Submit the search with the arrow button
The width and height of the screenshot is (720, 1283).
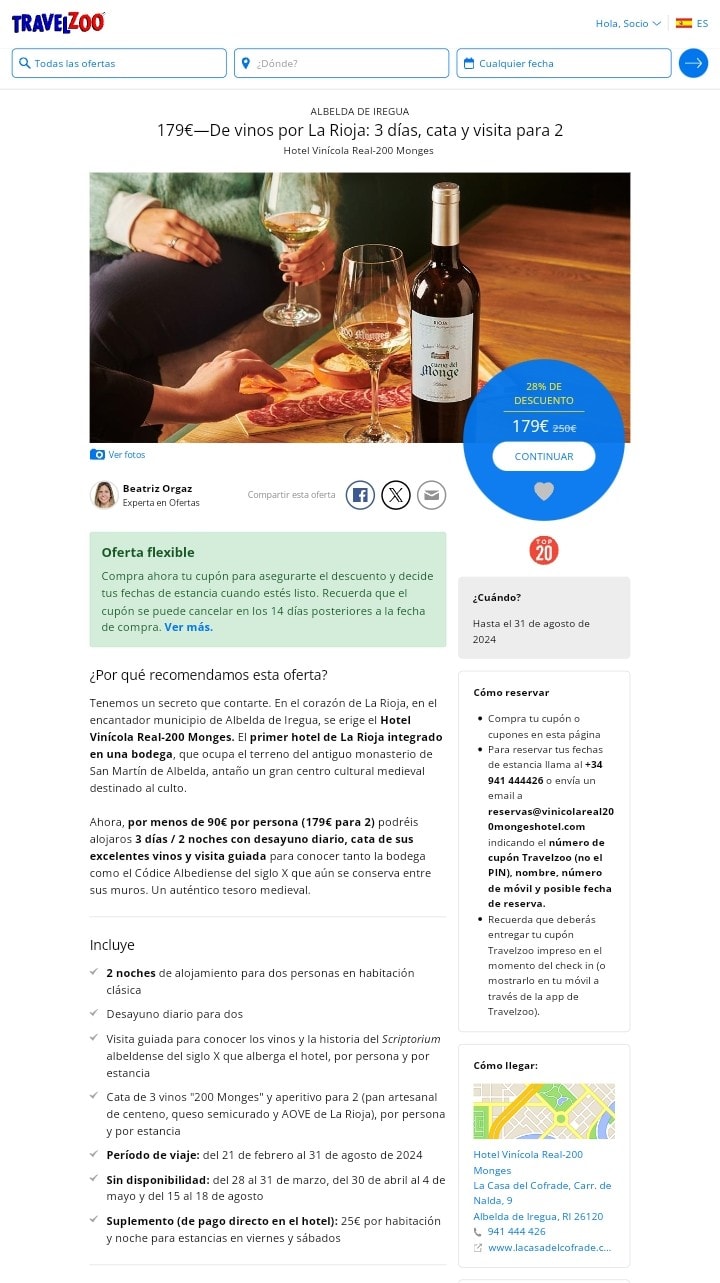693,63
